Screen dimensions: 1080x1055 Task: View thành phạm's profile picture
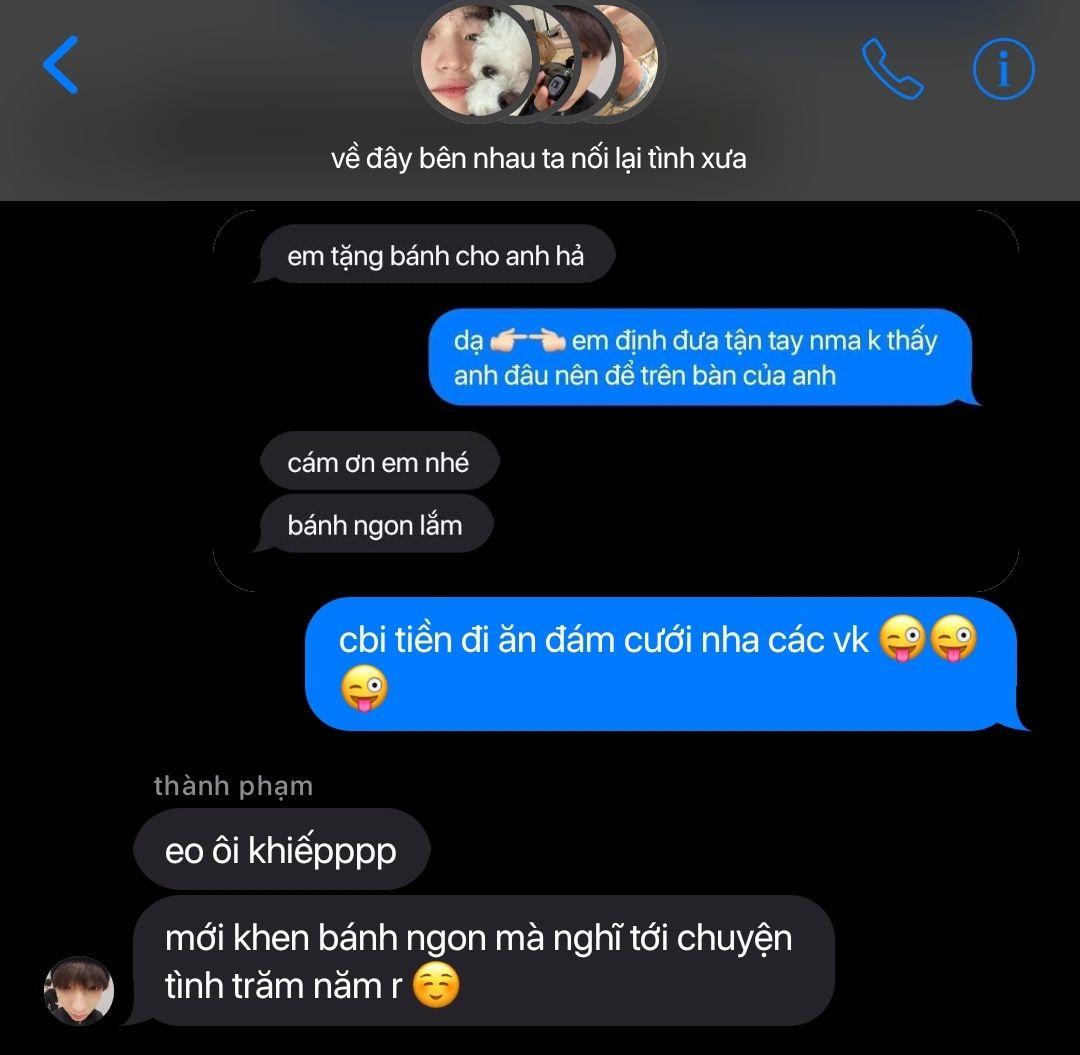click(x=79, y=991)
